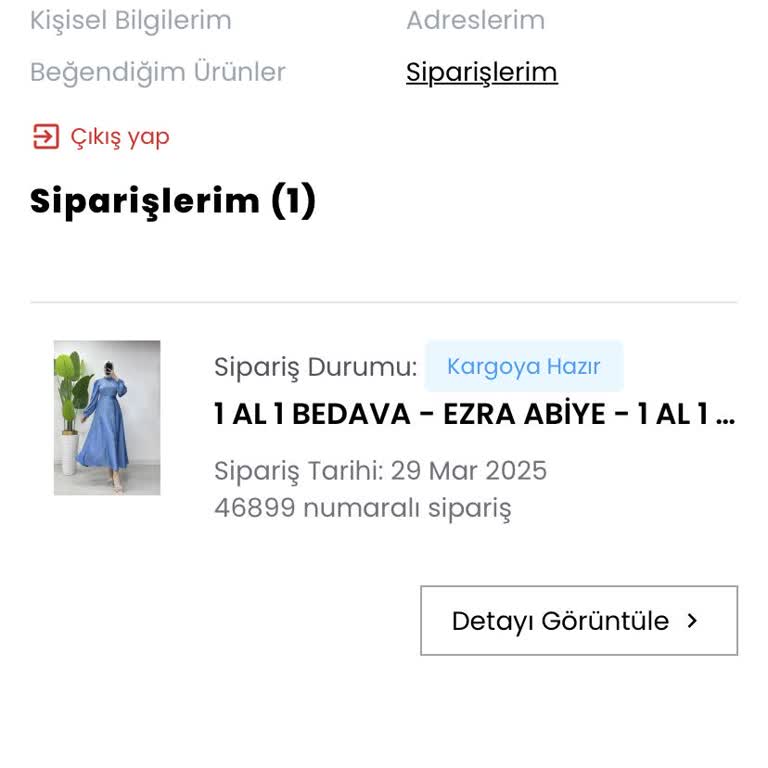This screenshot has width=768, height=768.
Task: Select the Siparişlerim link
Action: (481, 72)
